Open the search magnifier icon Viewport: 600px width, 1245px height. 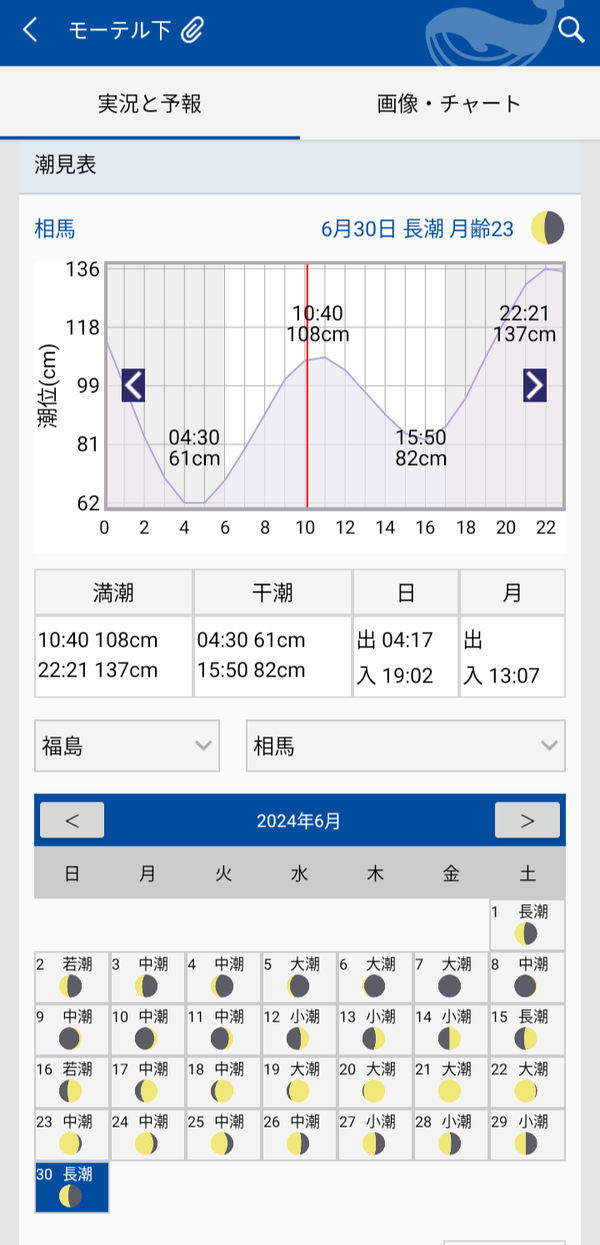click(x=571, y=30)
